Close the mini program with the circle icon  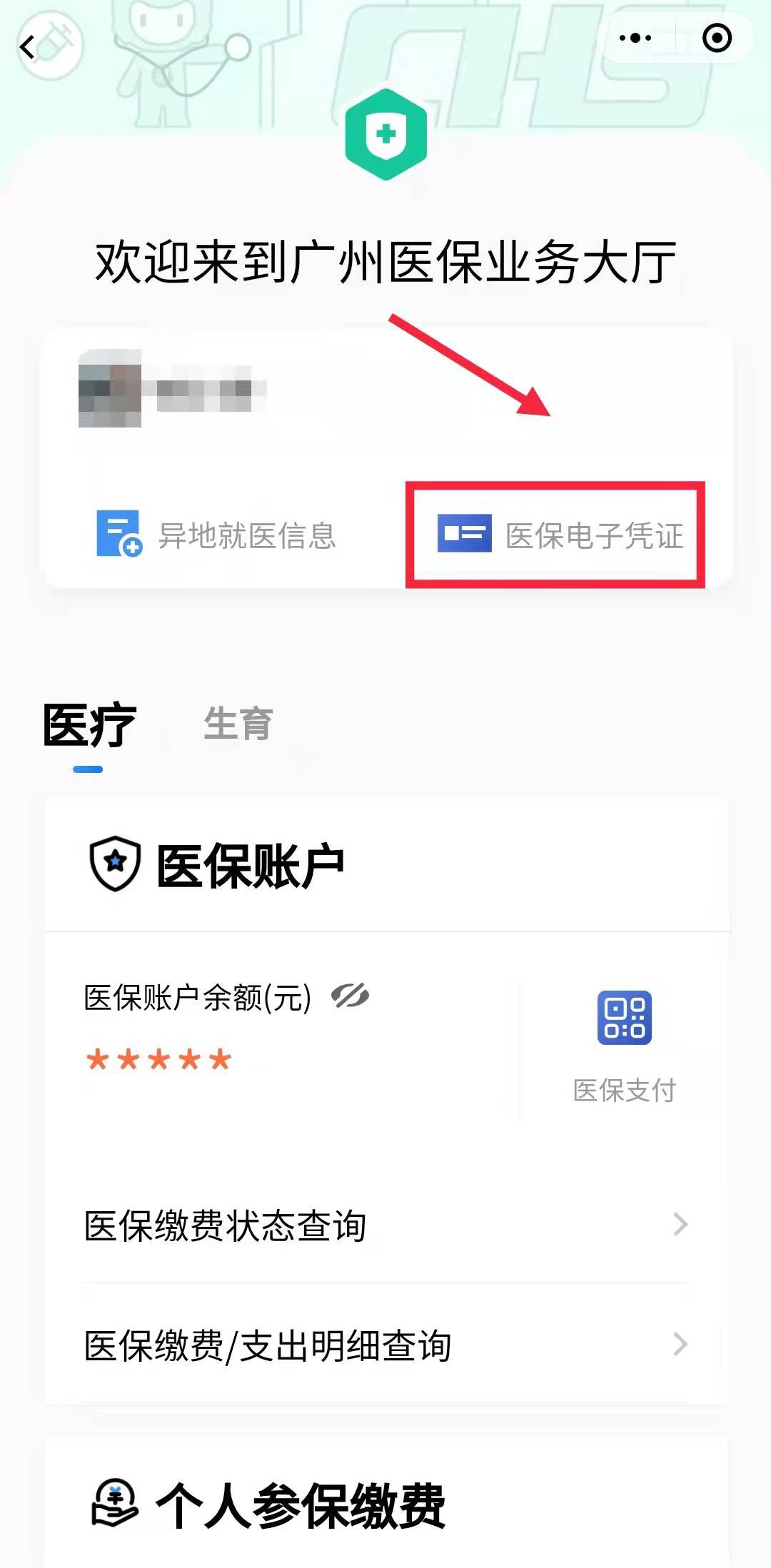tap(717, 38)
